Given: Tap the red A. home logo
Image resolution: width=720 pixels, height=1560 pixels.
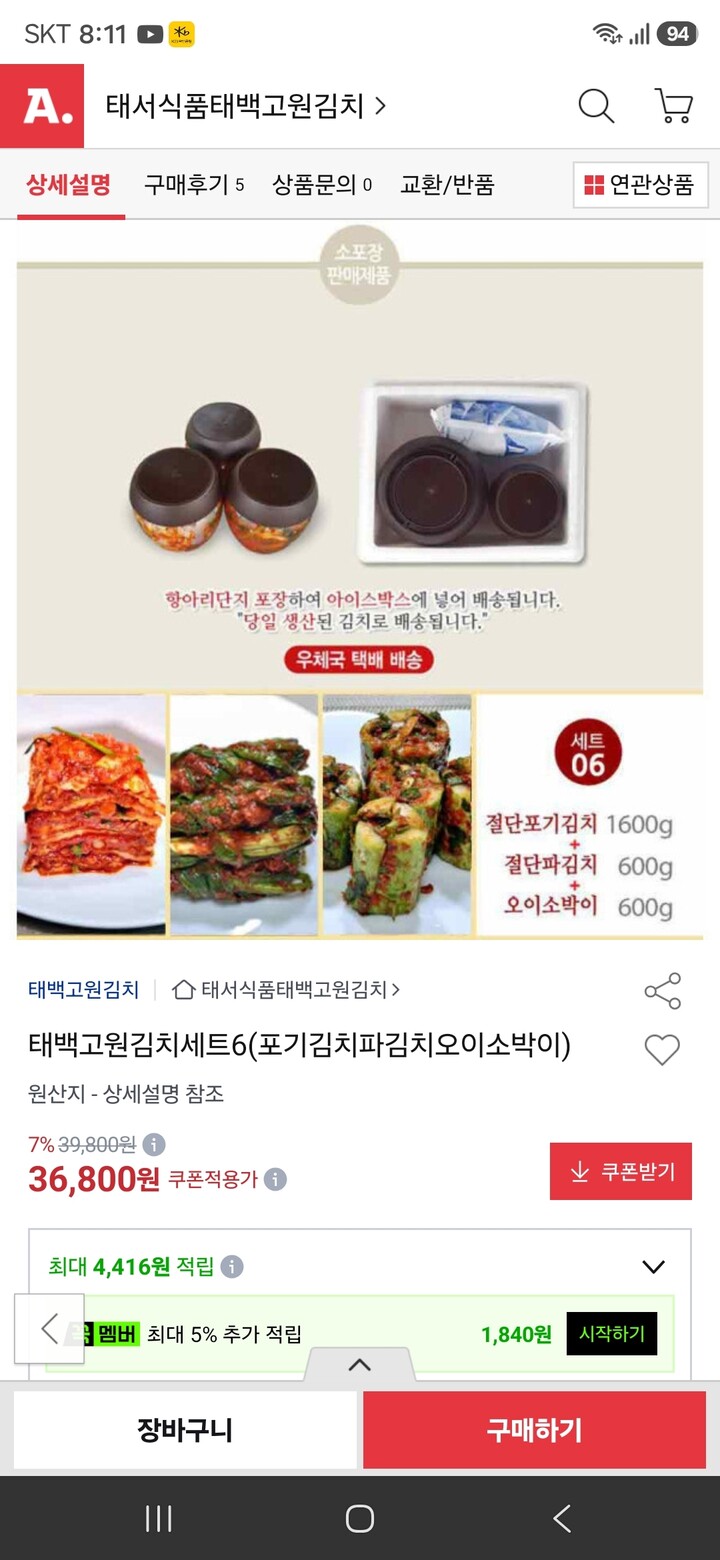Looking at the screenshot, I should pos(42,106).
